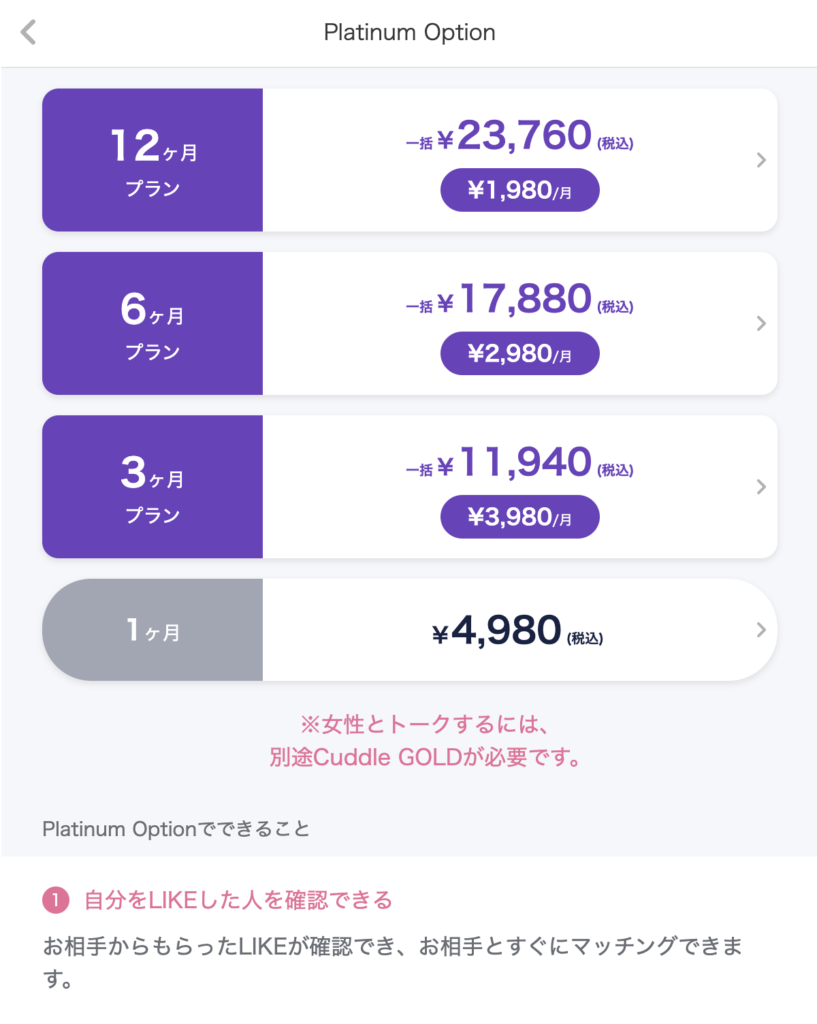The height and width of the screenshot is (1024, 817).
Task: Tap the ¥2,980/月 price pill
Action: click(x=519, y=353)
